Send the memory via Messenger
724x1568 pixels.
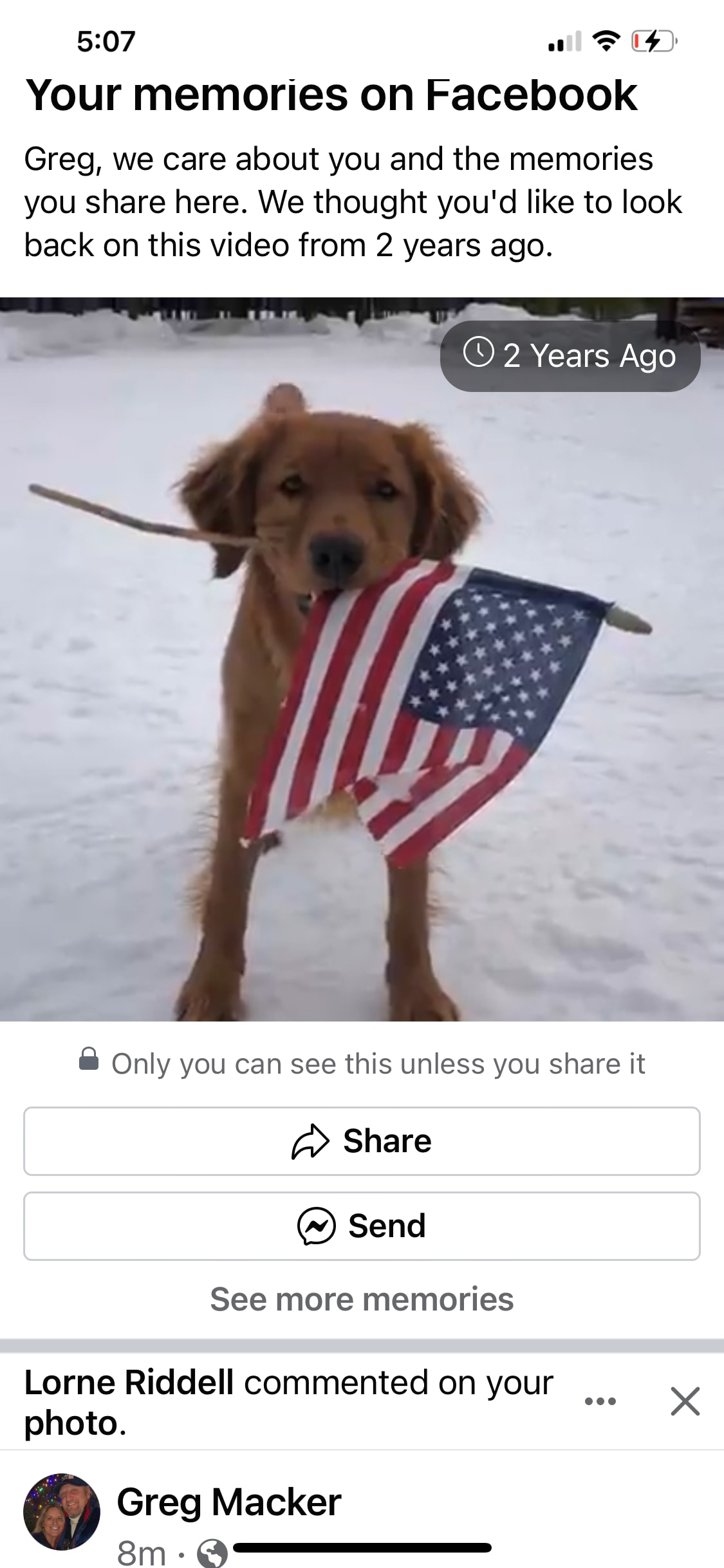[x=362, y=1226]
